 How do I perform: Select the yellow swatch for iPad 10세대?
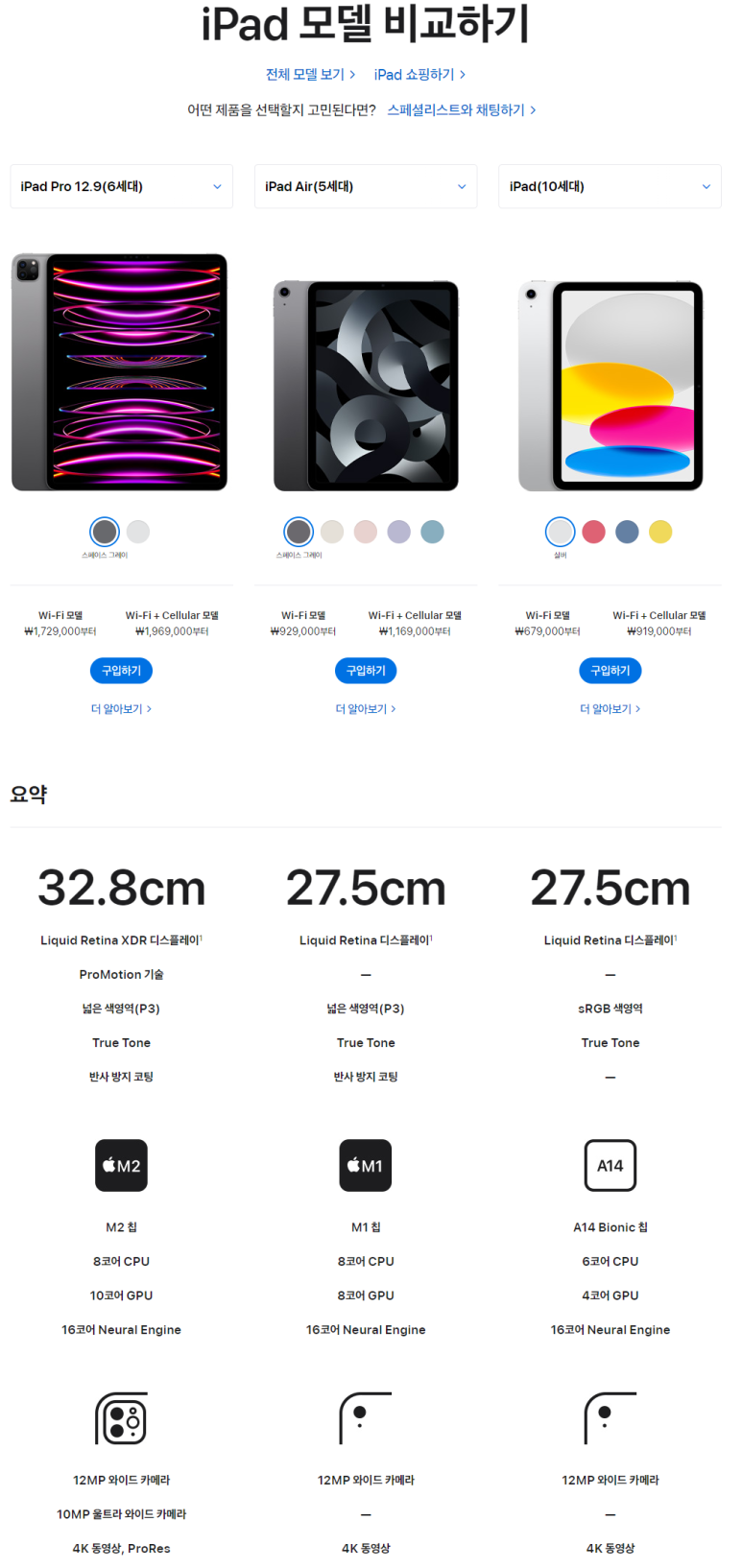pos(660,532)
